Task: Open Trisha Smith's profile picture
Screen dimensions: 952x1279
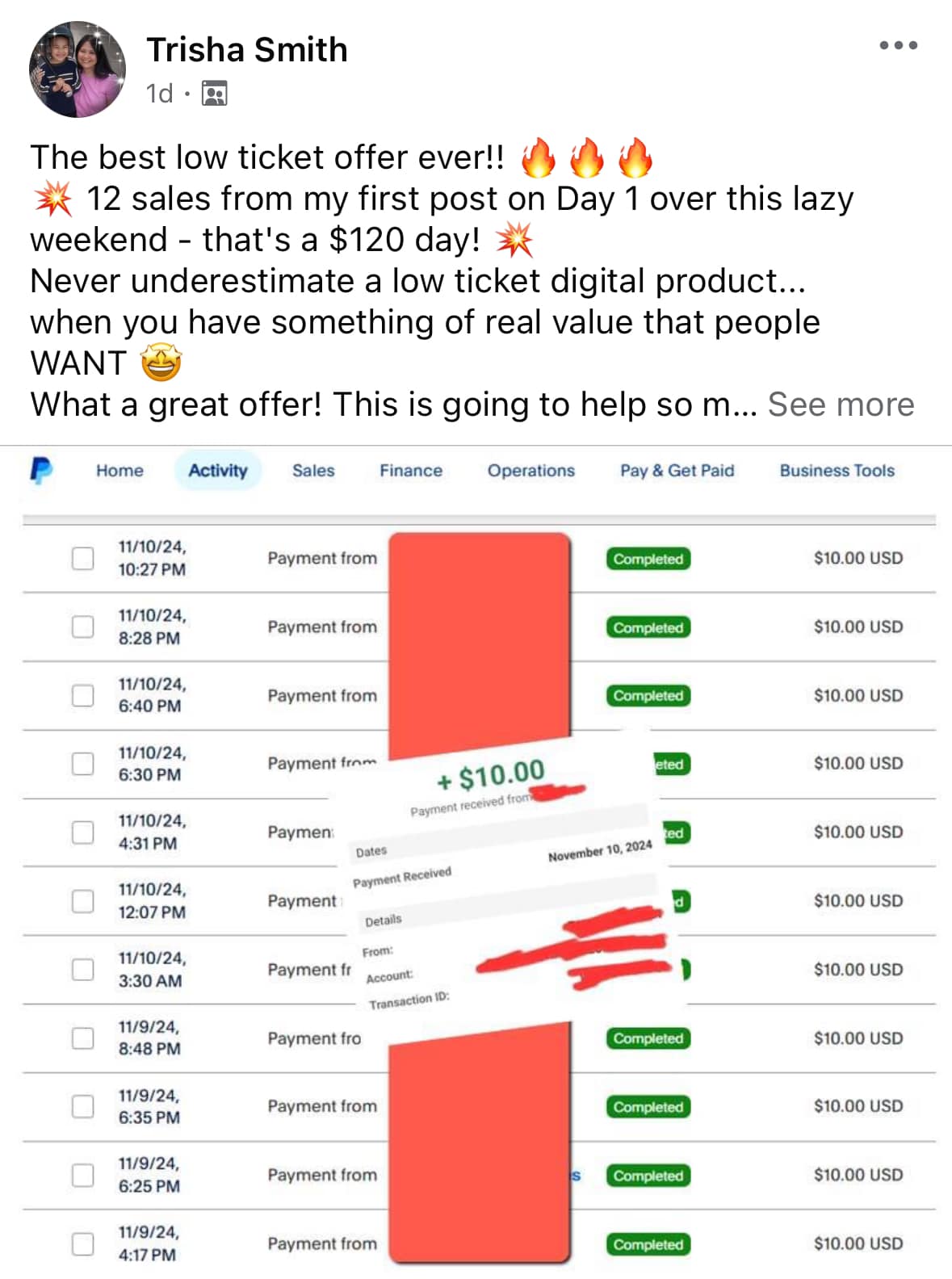Action: 78,69
